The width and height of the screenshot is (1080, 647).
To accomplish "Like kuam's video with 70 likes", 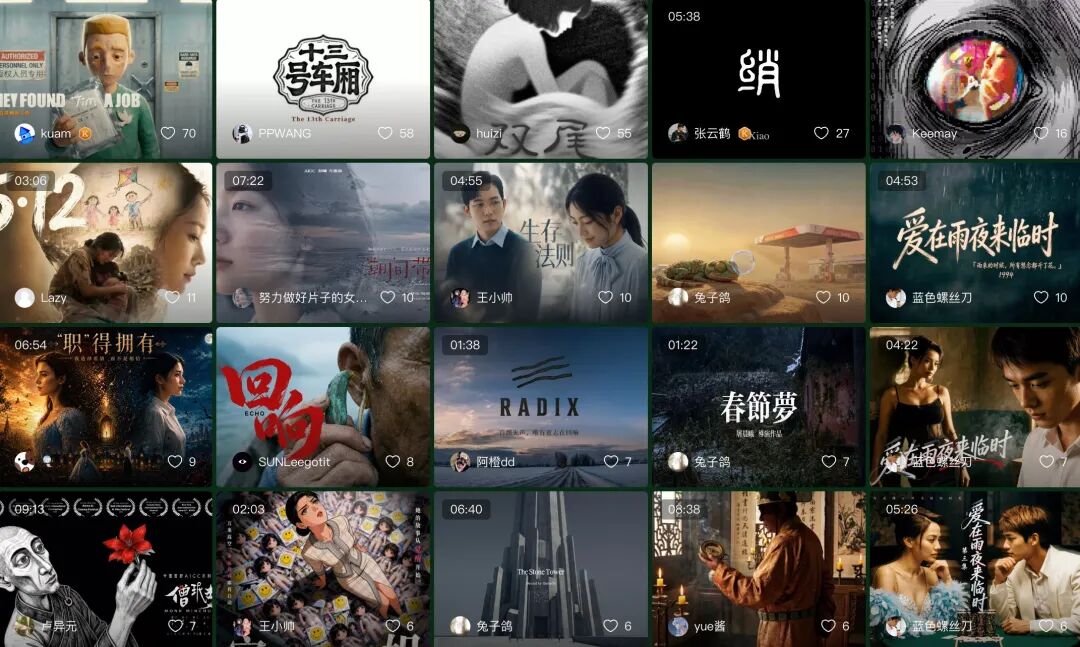I will coord(168,133).
